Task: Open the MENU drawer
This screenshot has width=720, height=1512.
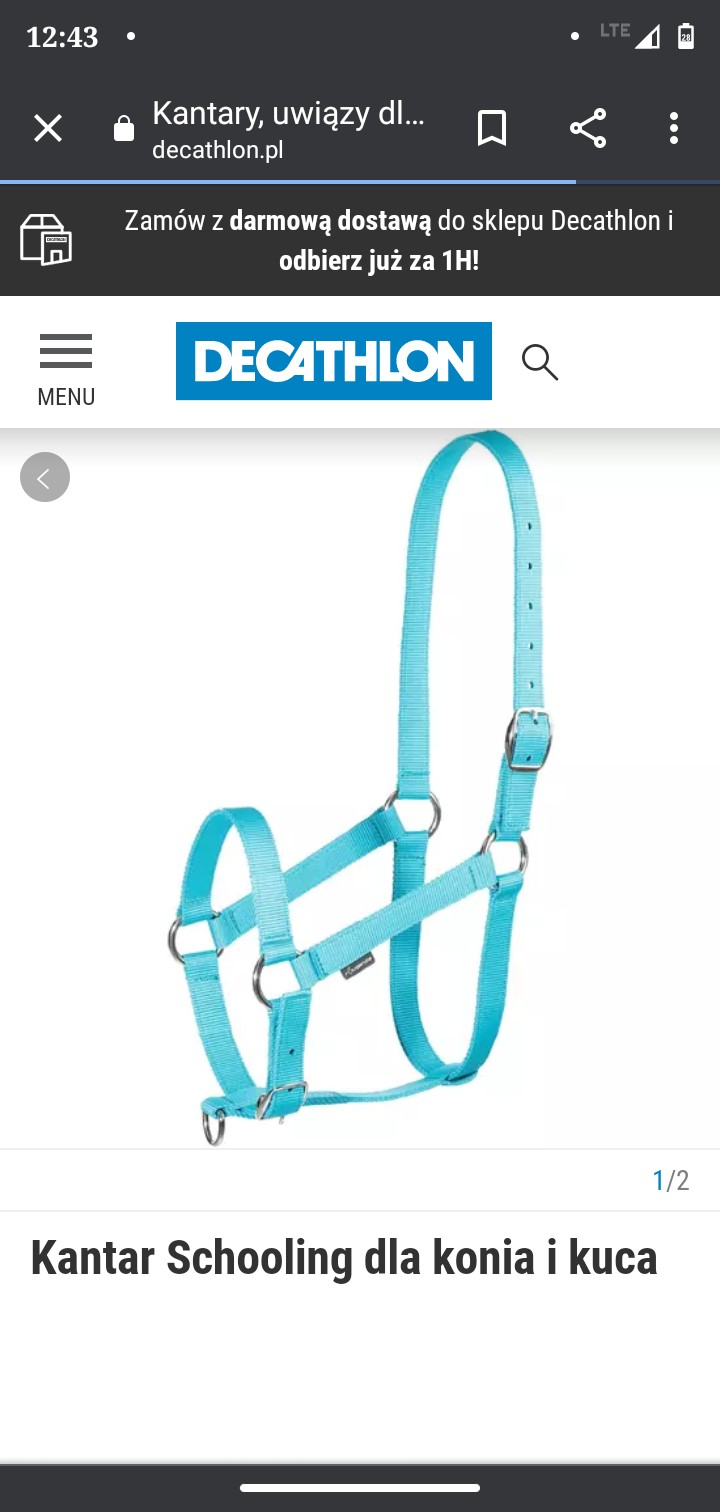Action: [x=66, y=368]
